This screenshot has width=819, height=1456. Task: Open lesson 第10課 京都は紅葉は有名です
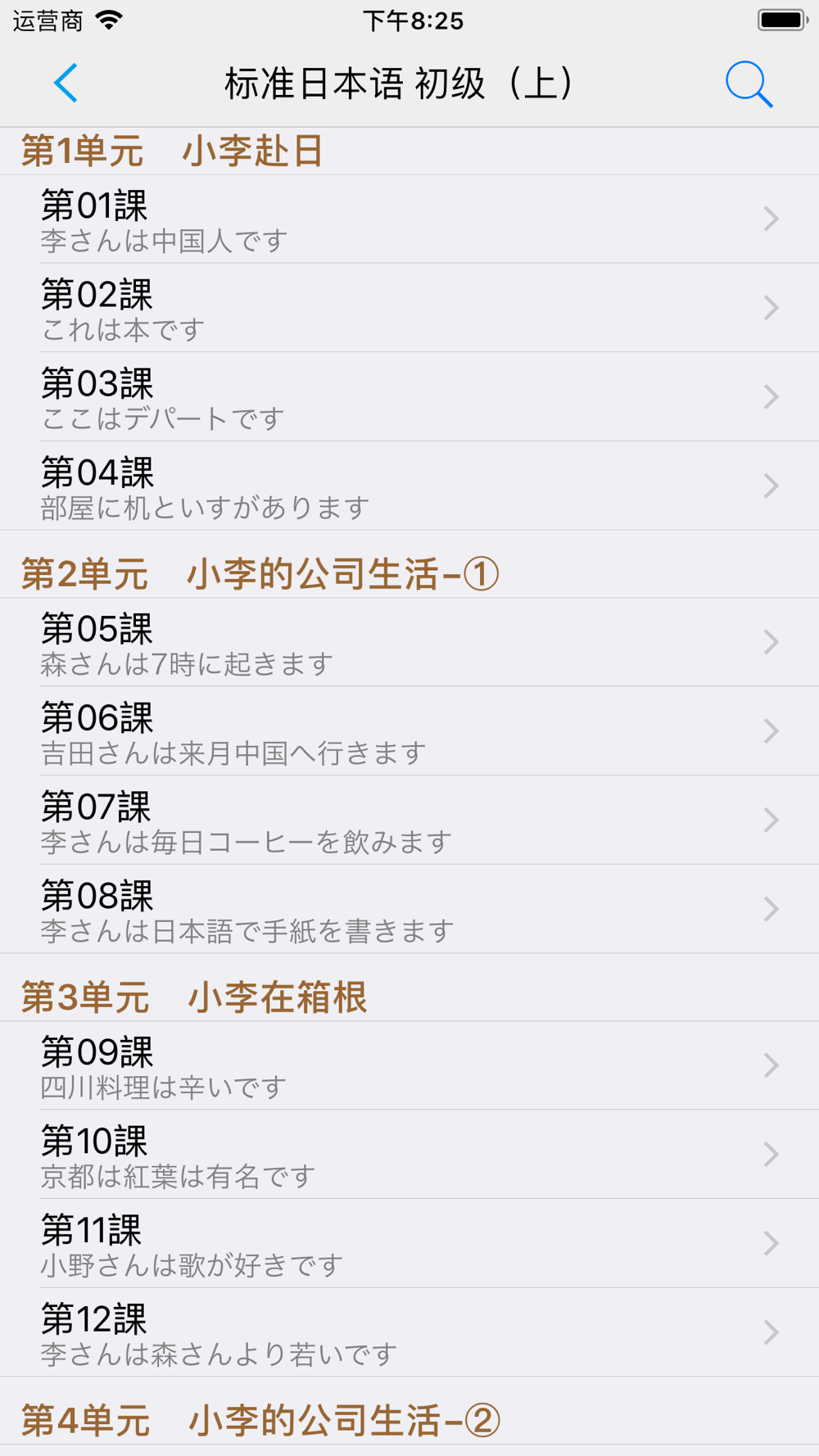pyautogui.click(x=409, y=1155)
